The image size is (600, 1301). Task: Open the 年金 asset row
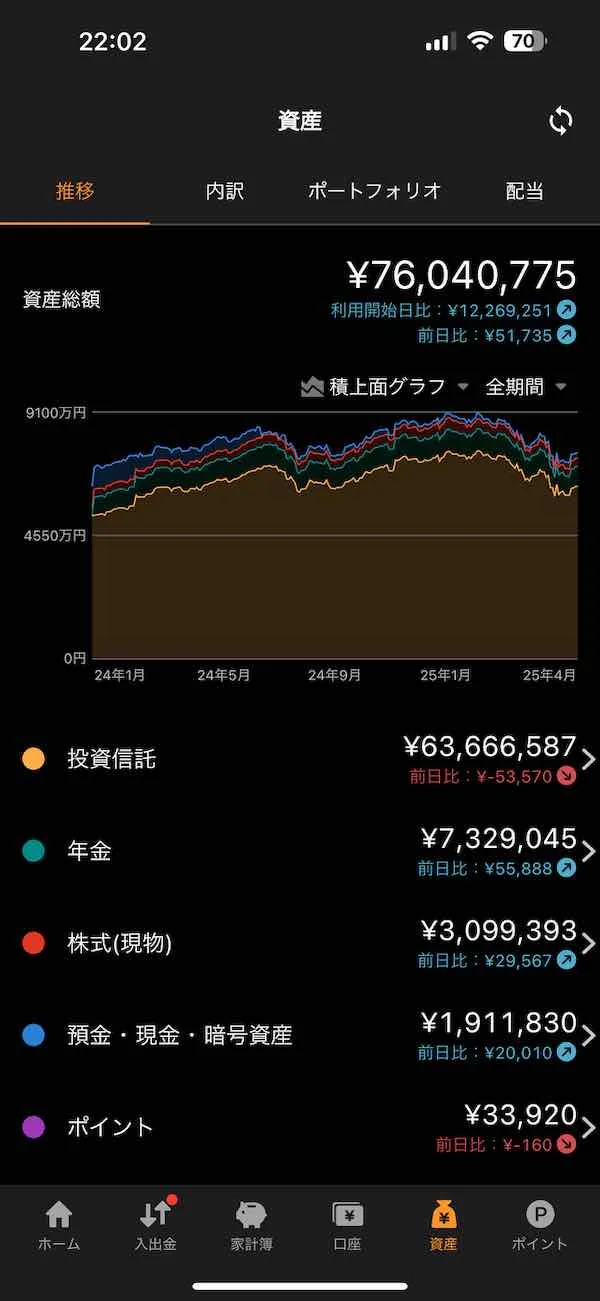click(300, 851)
